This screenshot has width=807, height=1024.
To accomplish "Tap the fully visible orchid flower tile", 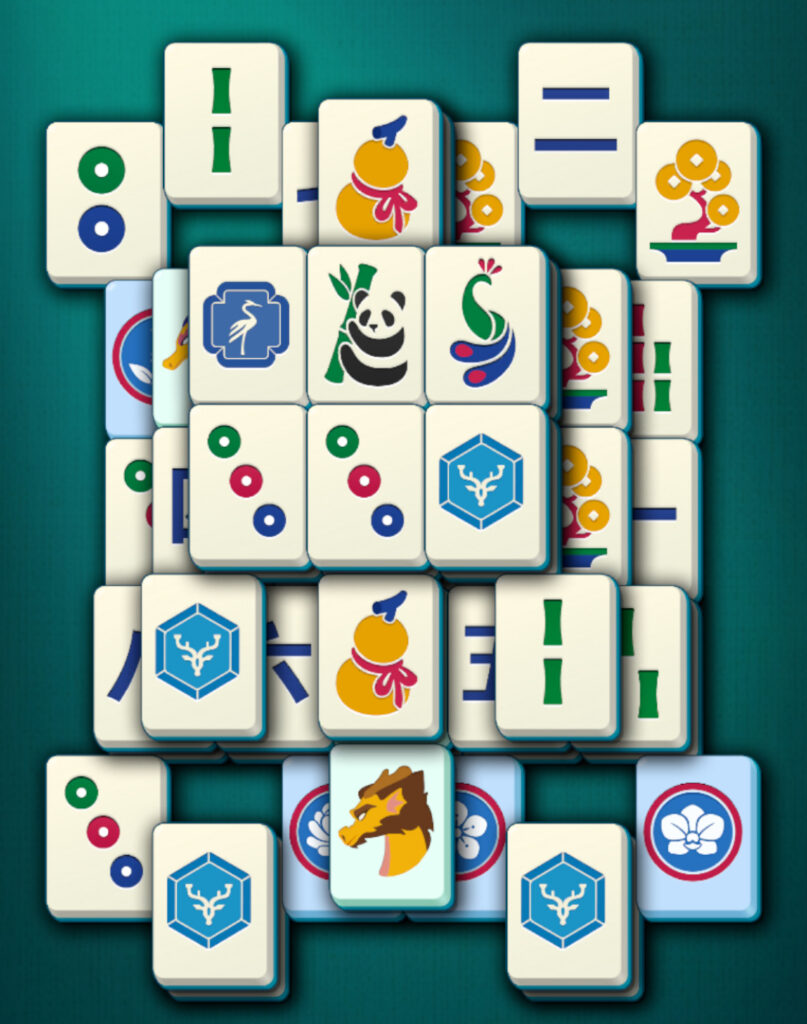I will coord(696,832).
